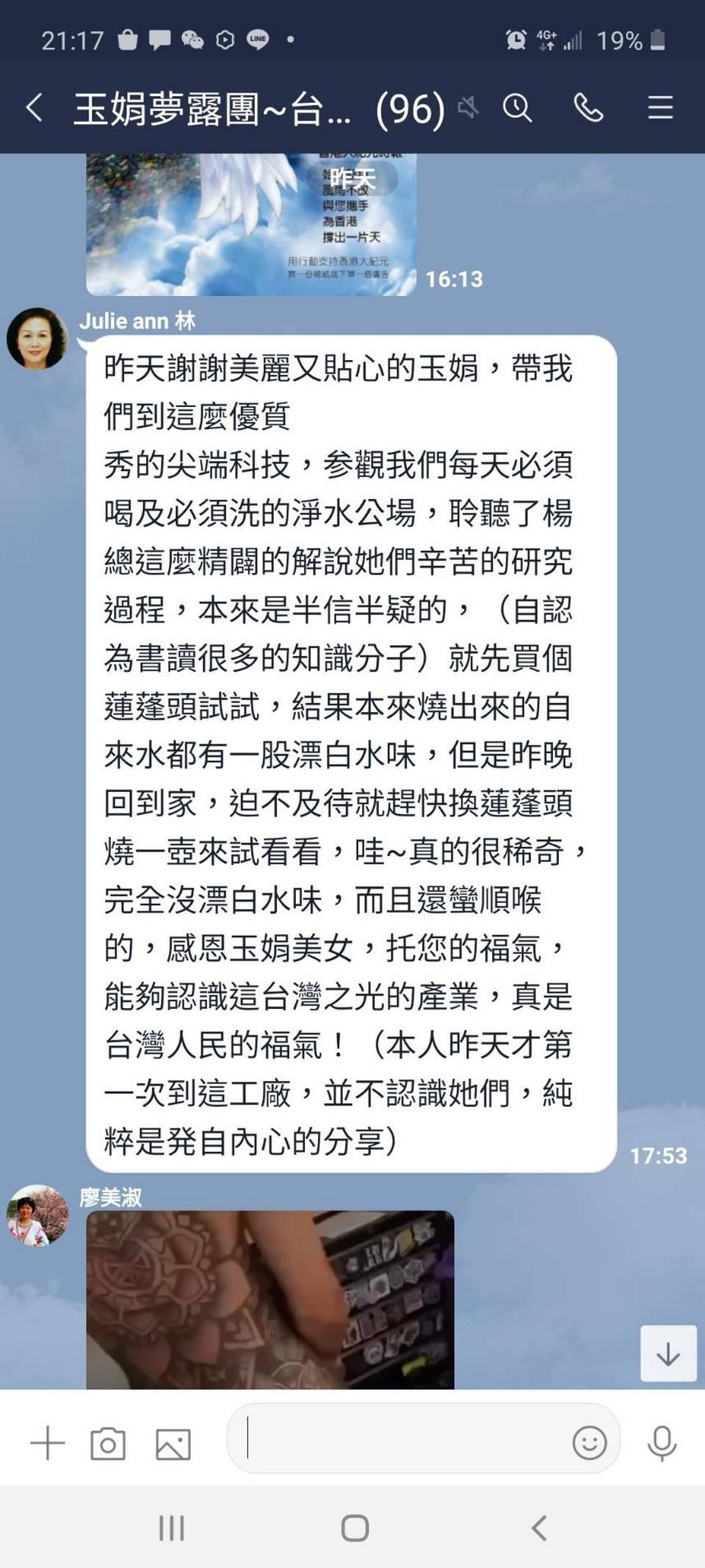Go back from the group chat
Screen dimensions: 705x1568
point(35,108)
